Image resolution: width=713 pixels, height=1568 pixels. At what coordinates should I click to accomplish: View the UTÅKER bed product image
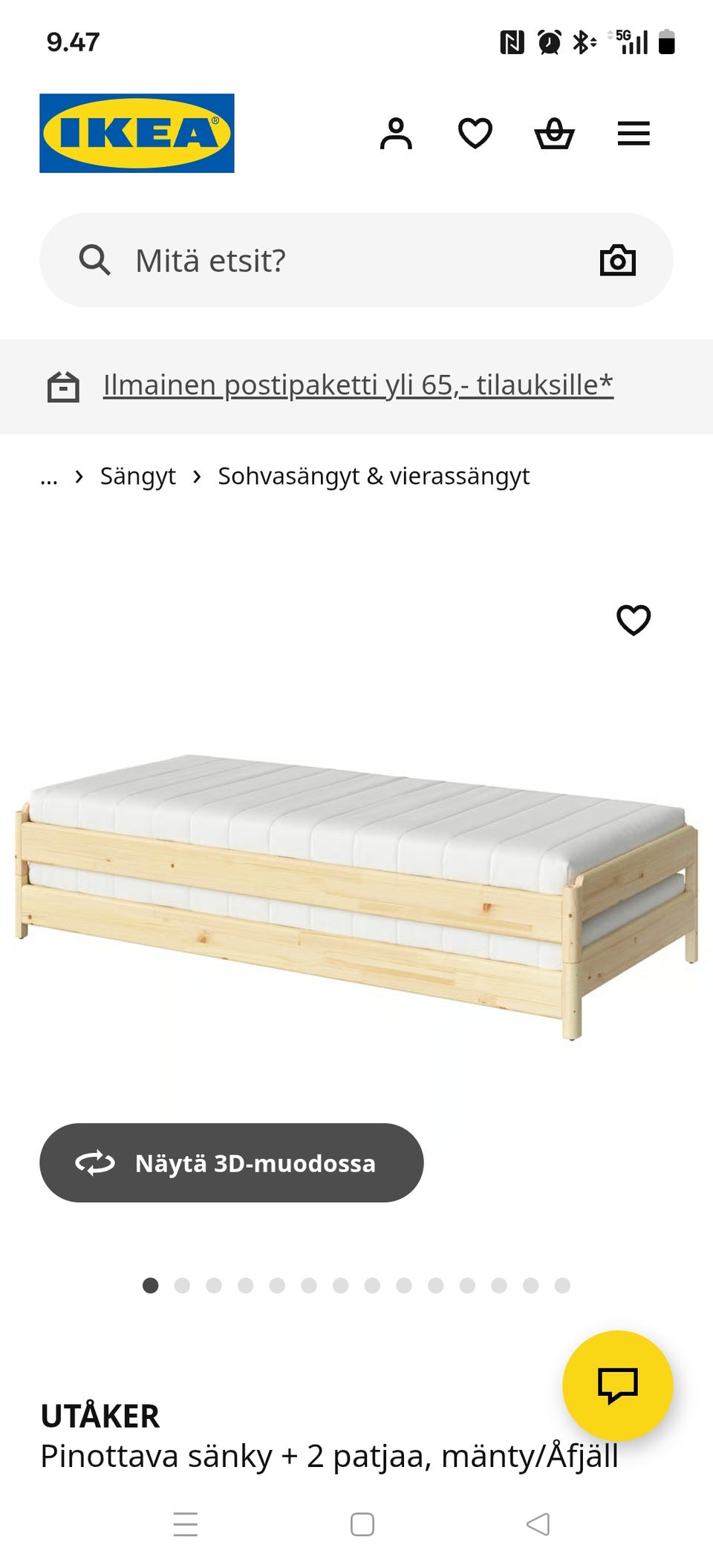[x=356, y=891]
